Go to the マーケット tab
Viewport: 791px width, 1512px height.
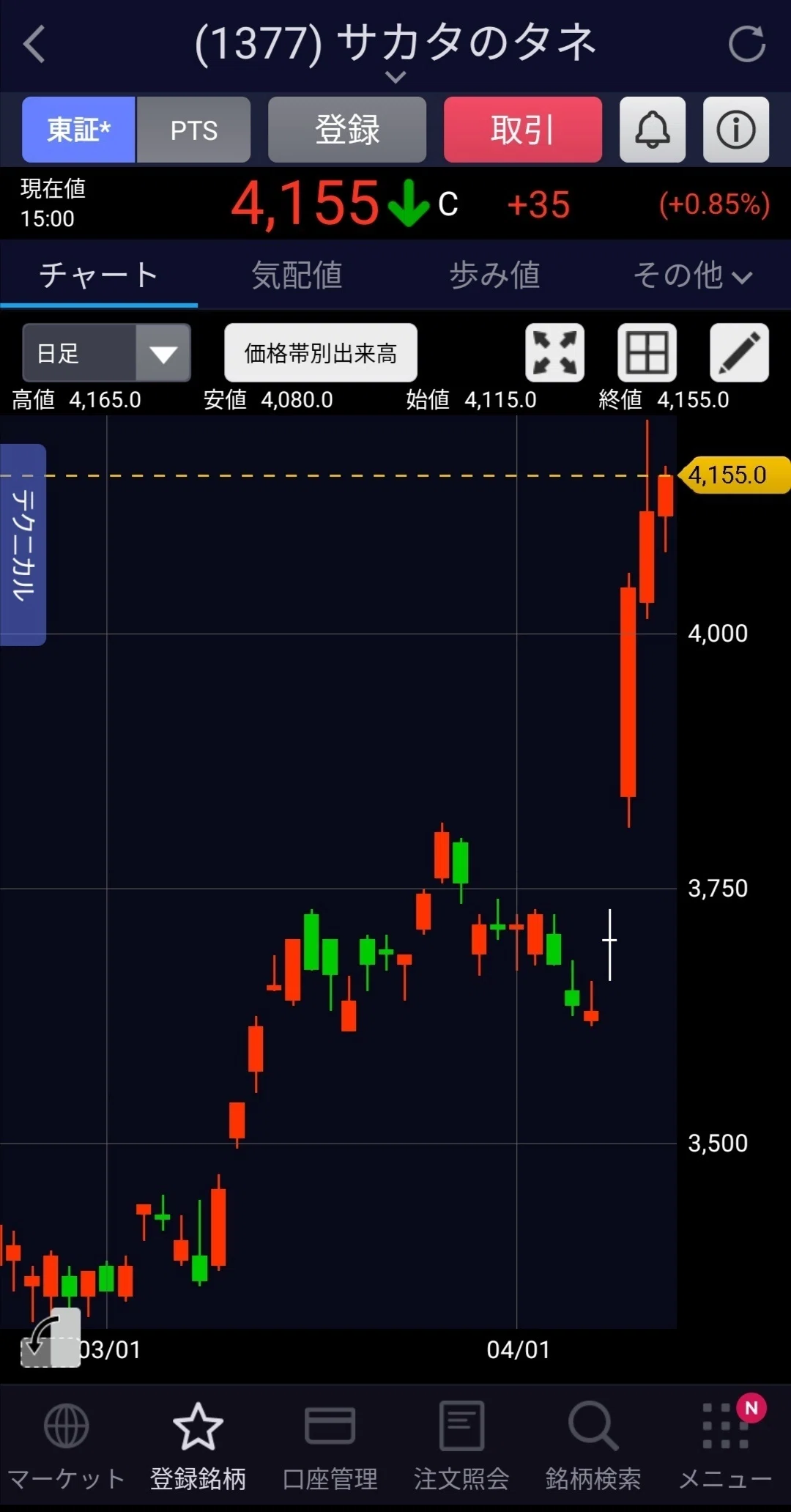(x=66, y=1447)
